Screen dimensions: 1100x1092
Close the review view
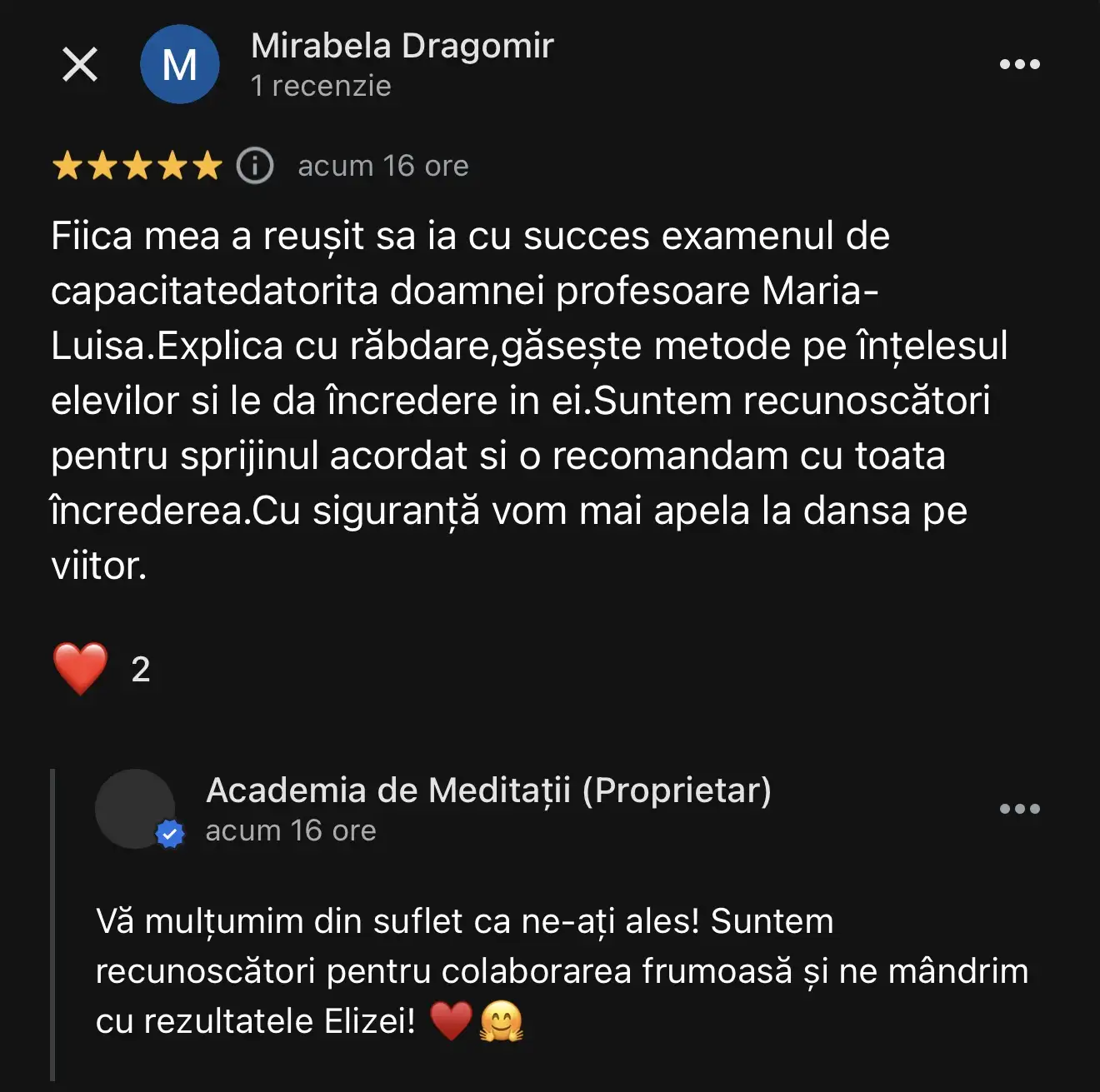coord(80,64)
